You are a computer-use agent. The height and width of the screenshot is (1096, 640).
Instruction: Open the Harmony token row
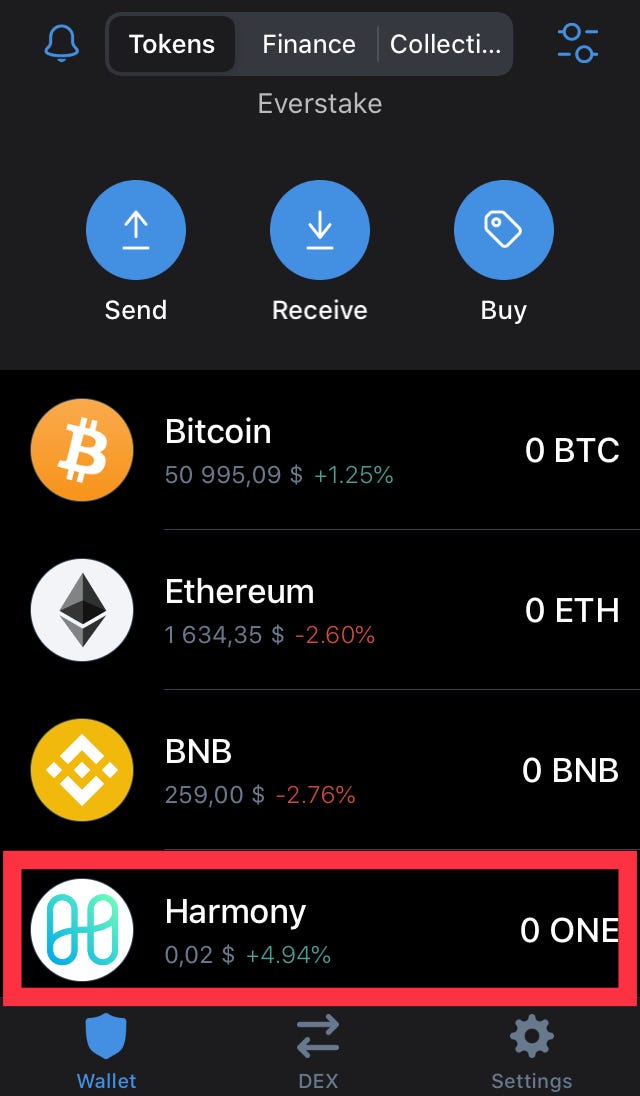[x=320, y=929]
